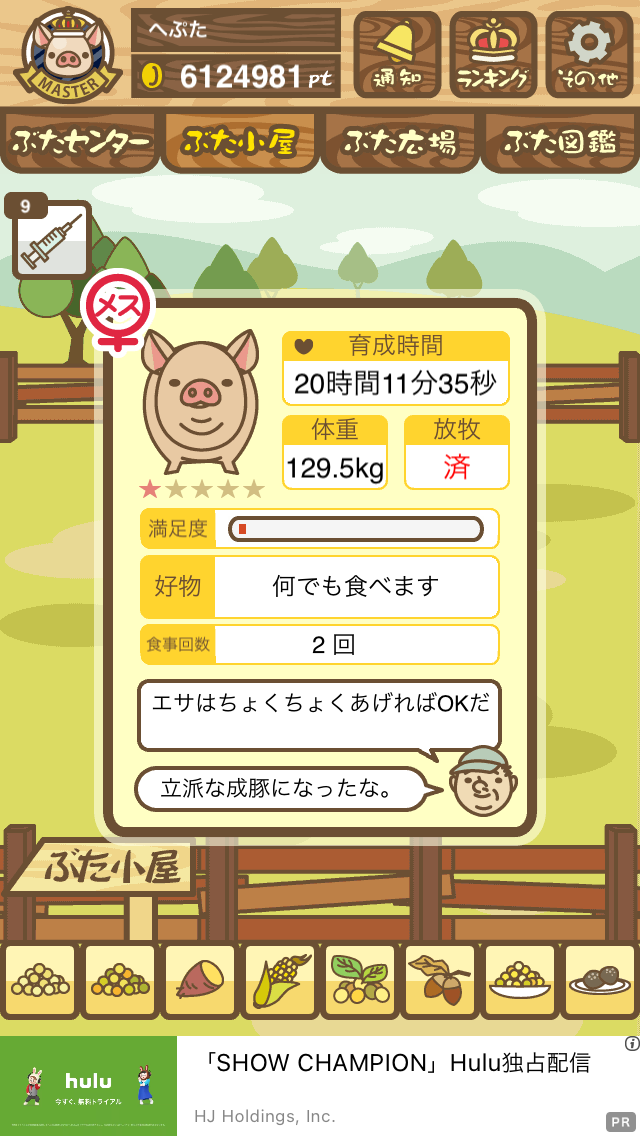
Task: Switch to the ぶたセンター tab
Action: click(x=79, y=141)
